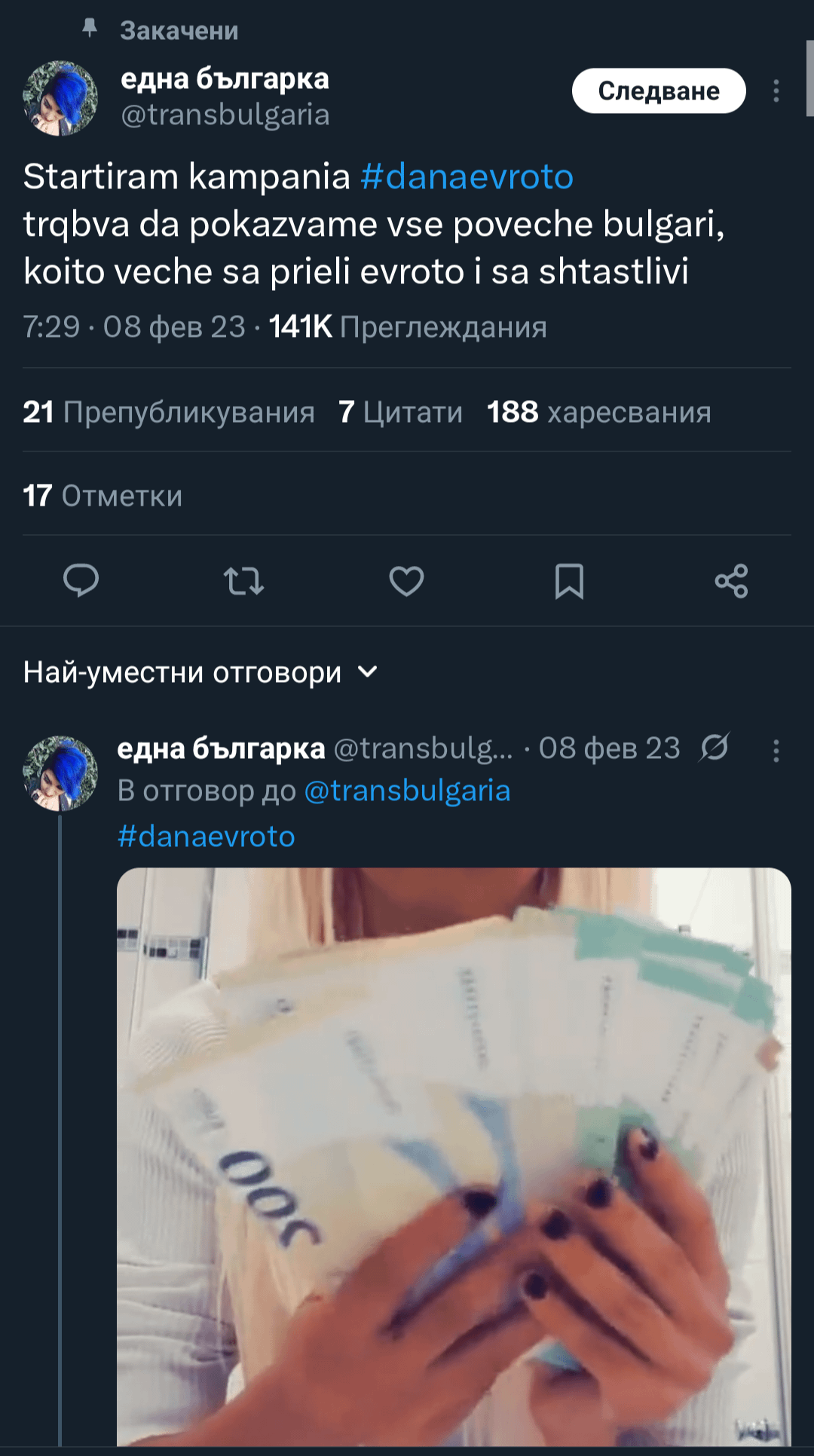Screen dimensions: 814x1456
Task: Open the #danaevroto hashtag in the reply
Action: tap(206, 837)
